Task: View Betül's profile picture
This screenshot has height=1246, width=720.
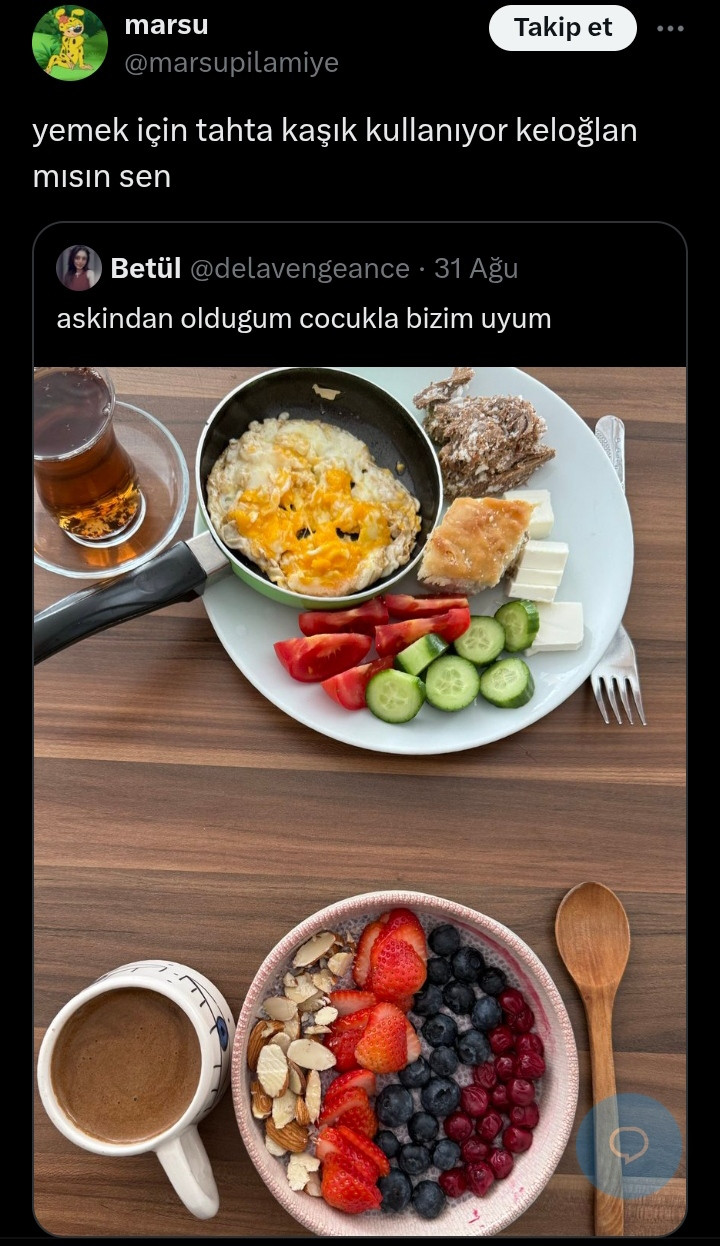Action: tap(78, 268)
